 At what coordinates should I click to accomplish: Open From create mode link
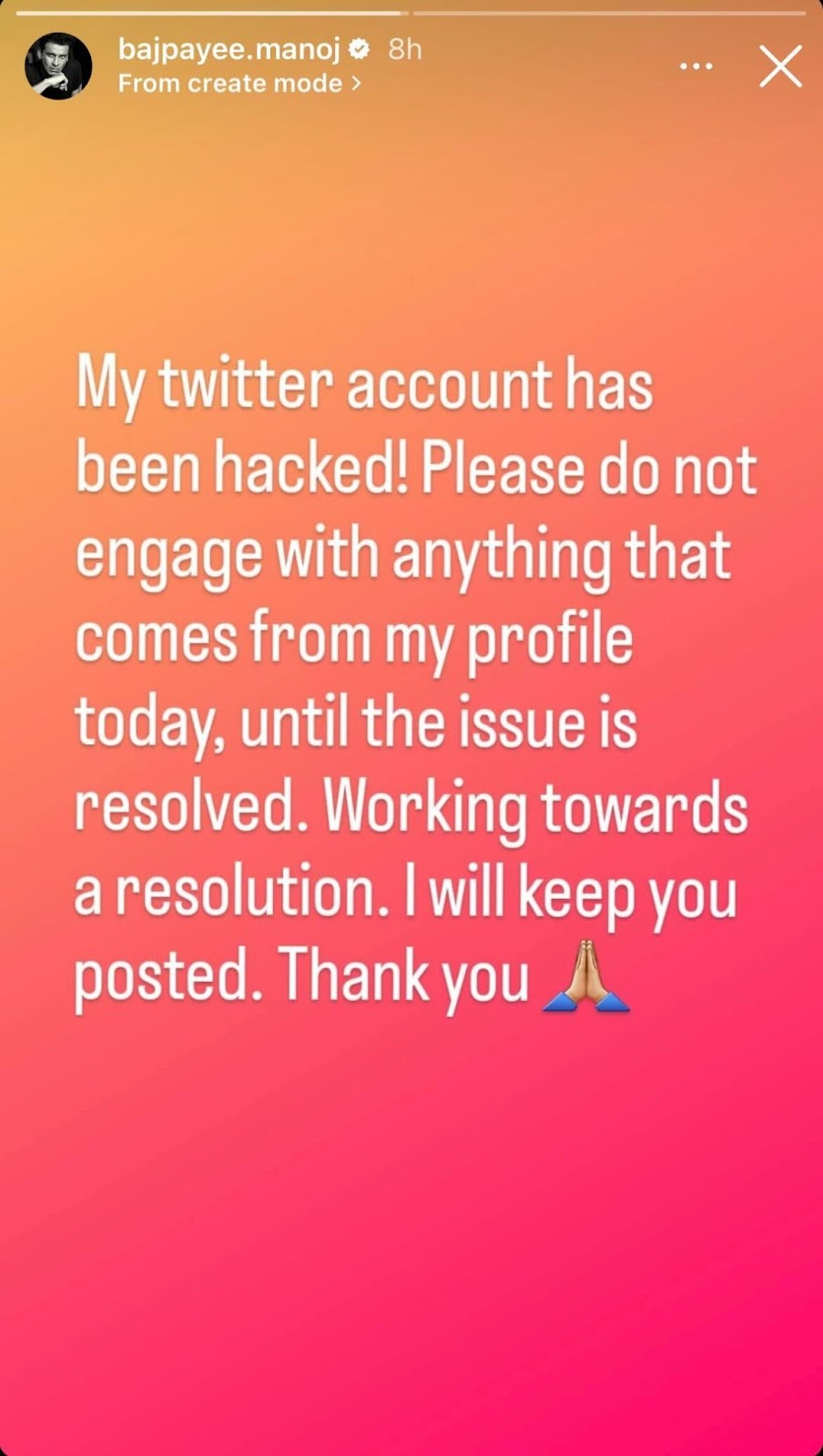click(x=239, y=84)
